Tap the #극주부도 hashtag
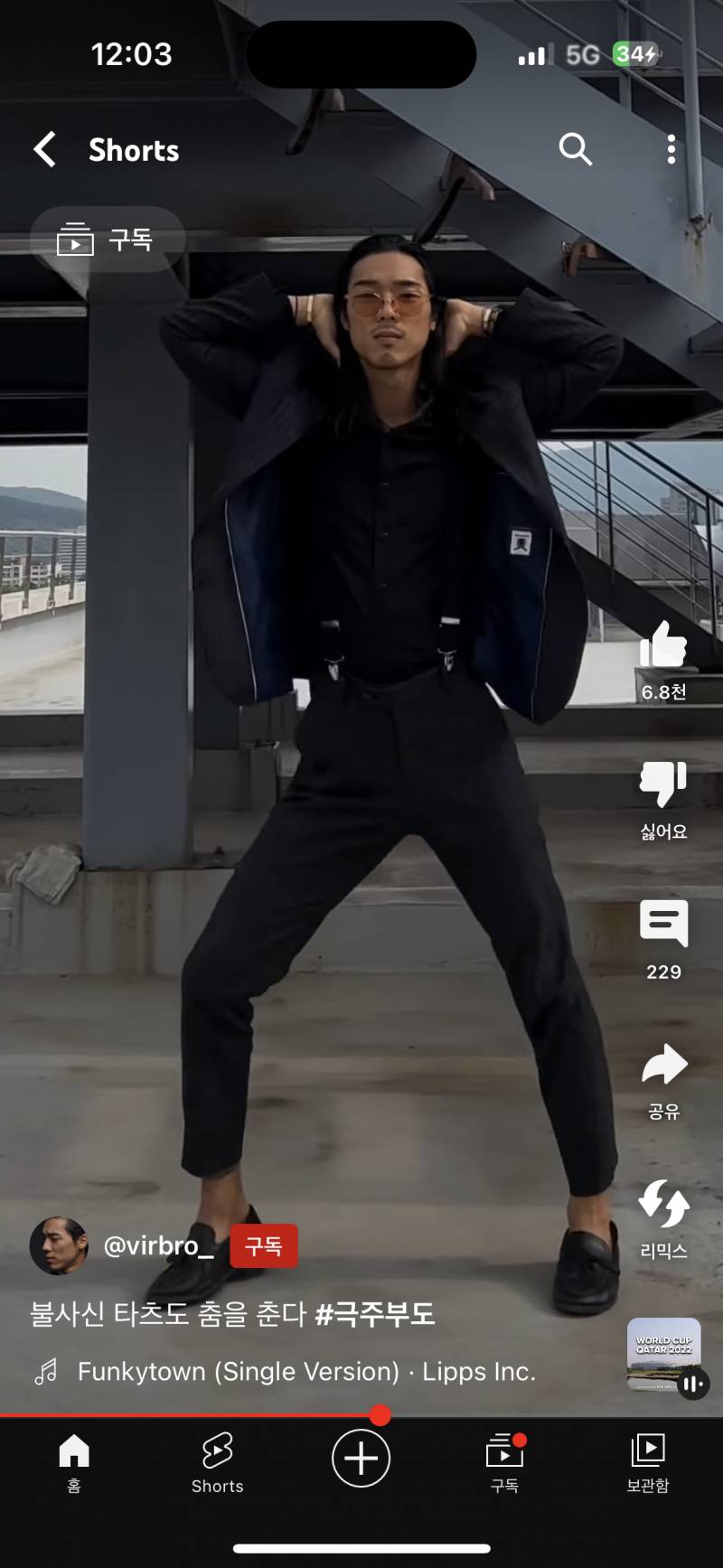723x1568 pixels. tap(374, 1313)
